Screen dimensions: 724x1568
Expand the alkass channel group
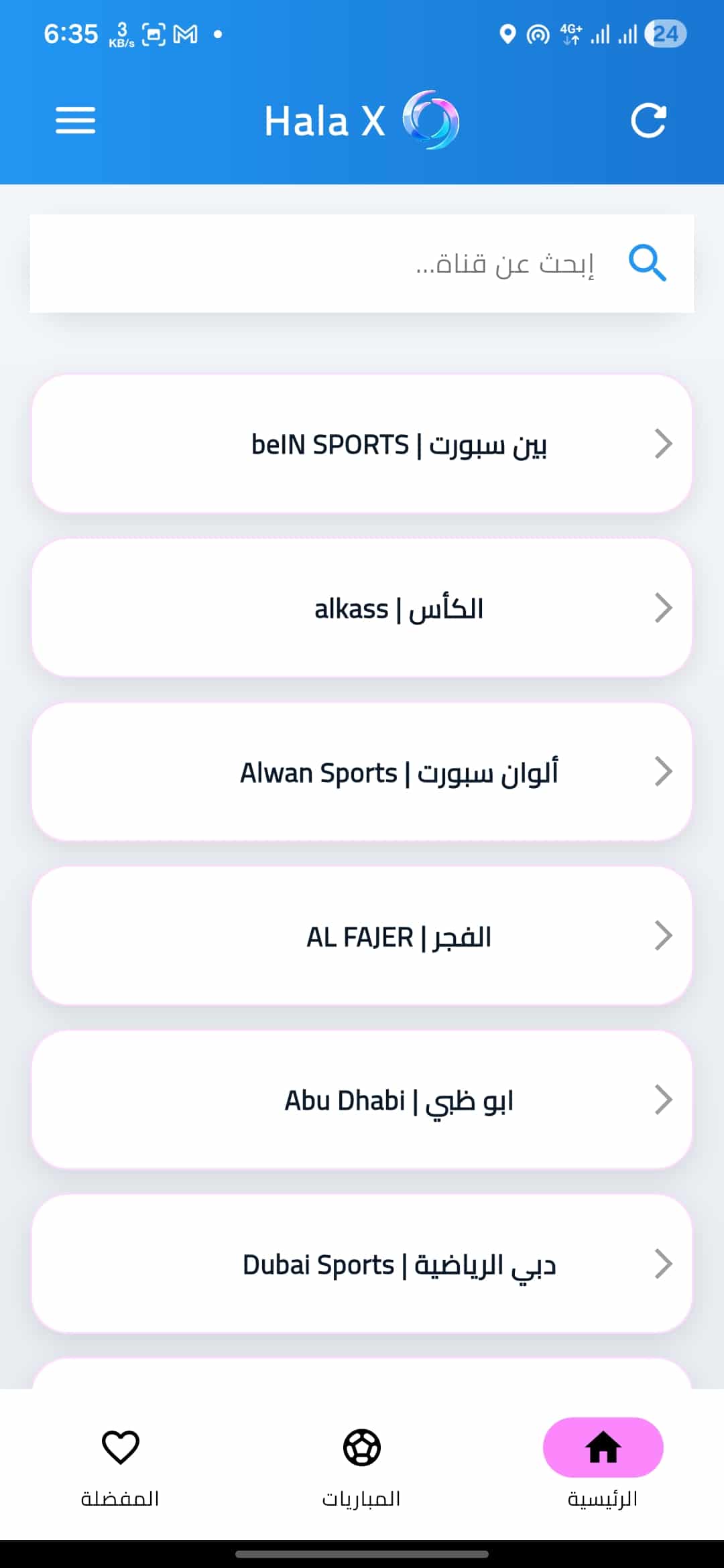362,607
